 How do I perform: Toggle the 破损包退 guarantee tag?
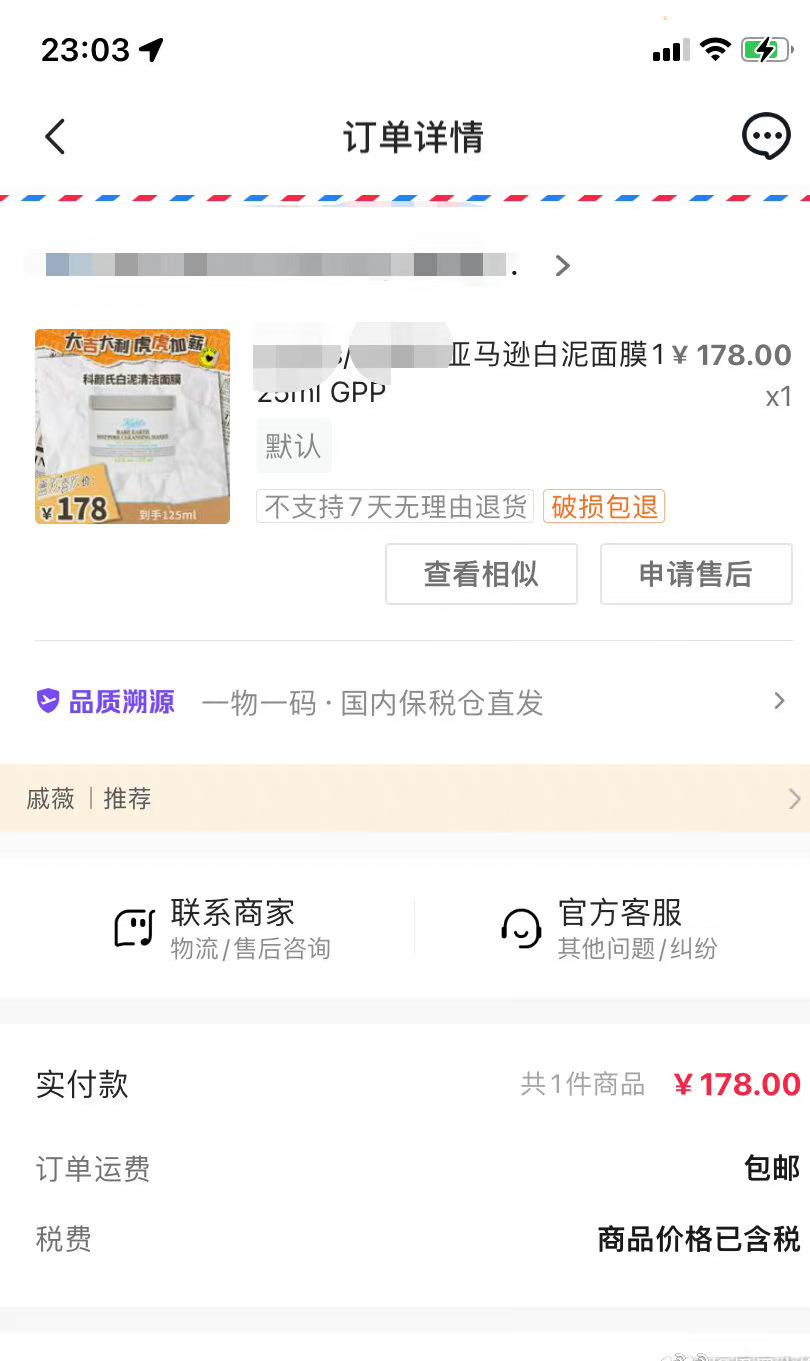[604, 507]
